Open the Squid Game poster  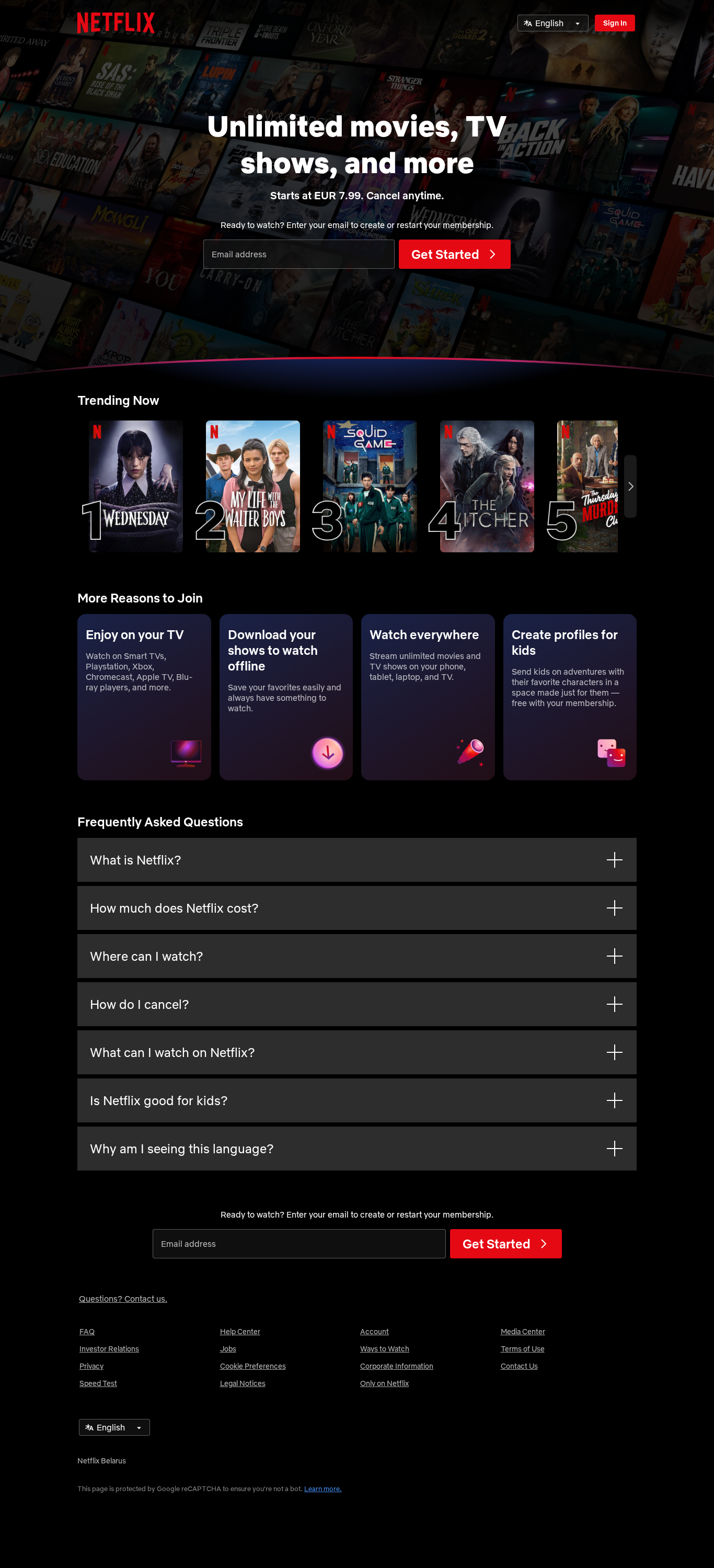370,486
